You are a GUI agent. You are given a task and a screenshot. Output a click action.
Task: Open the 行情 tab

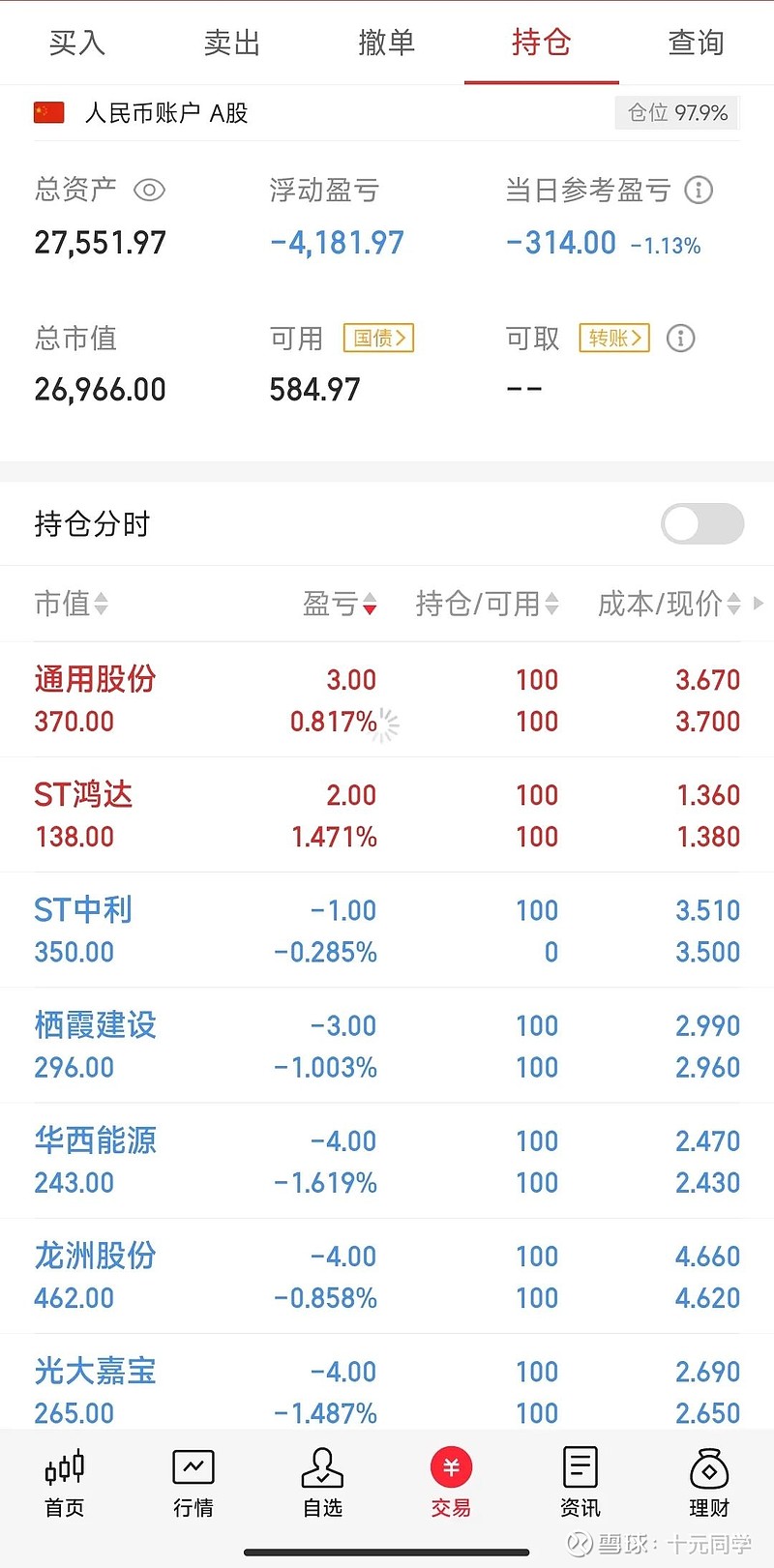click(193, 1483)
